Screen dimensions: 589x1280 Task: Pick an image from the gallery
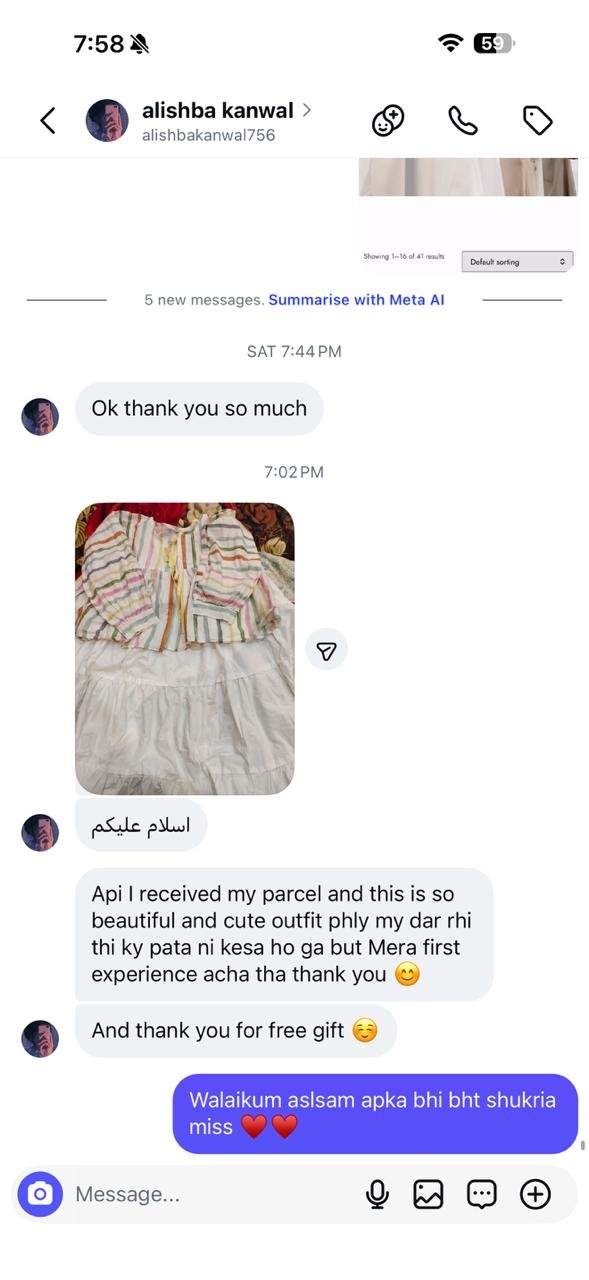tap(428, 1194)
